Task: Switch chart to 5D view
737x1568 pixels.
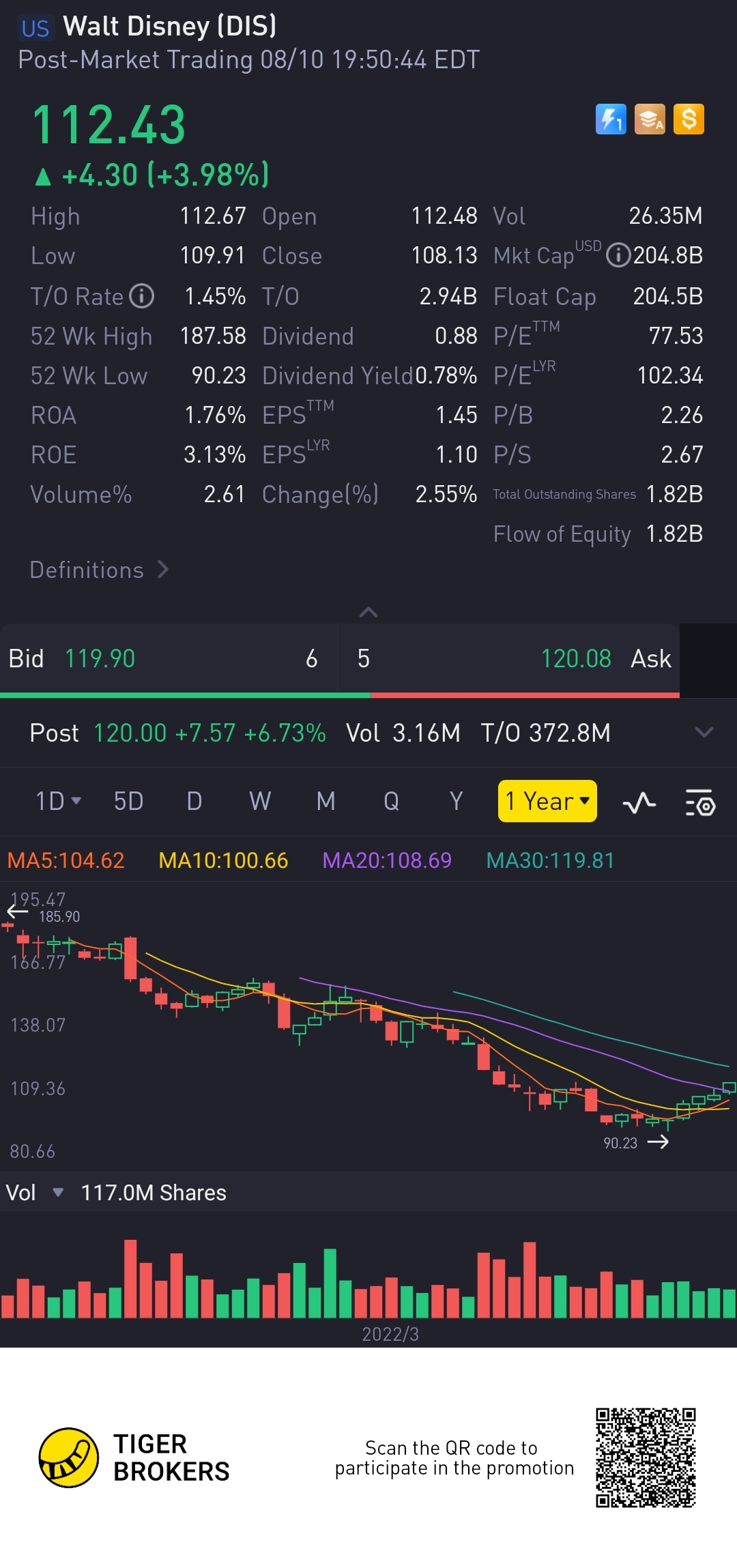Action: pos(128,801)
